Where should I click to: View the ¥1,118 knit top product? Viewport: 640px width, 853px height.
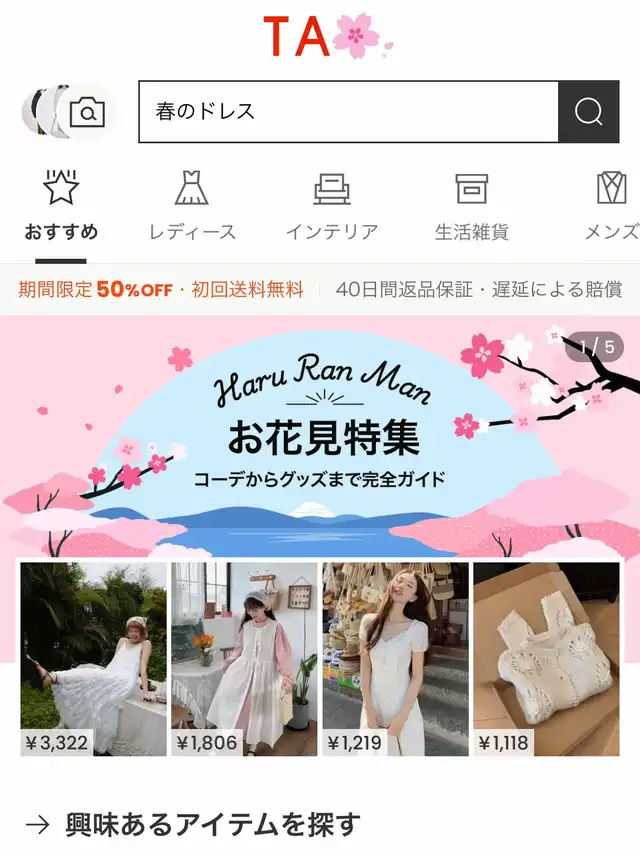(546, 659)
